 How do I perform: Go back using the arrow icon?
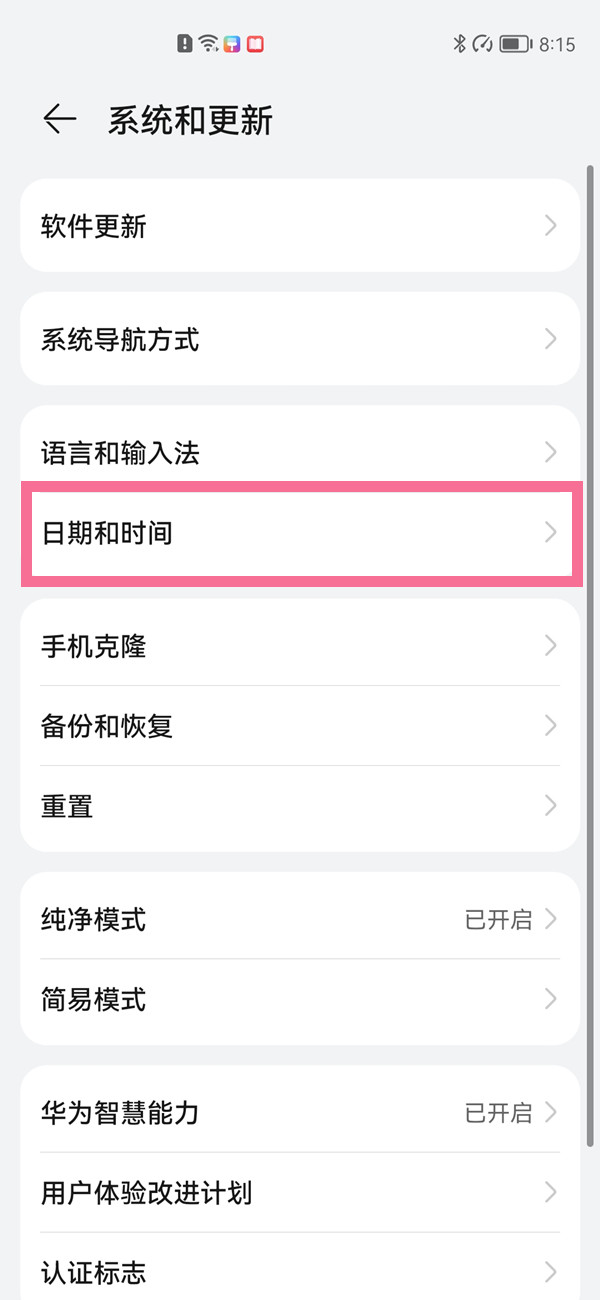[60, 120]
